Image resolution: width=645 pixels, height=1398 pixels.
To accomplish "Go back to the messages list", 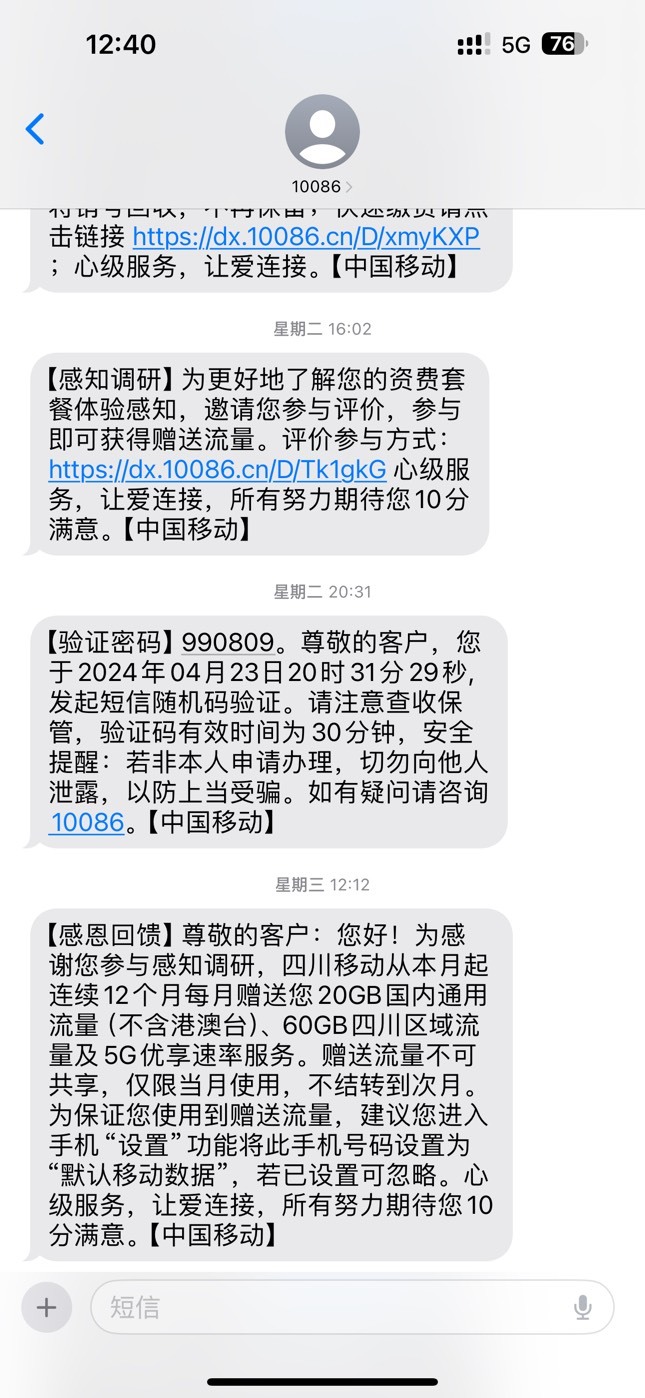I will coord(35,129).
